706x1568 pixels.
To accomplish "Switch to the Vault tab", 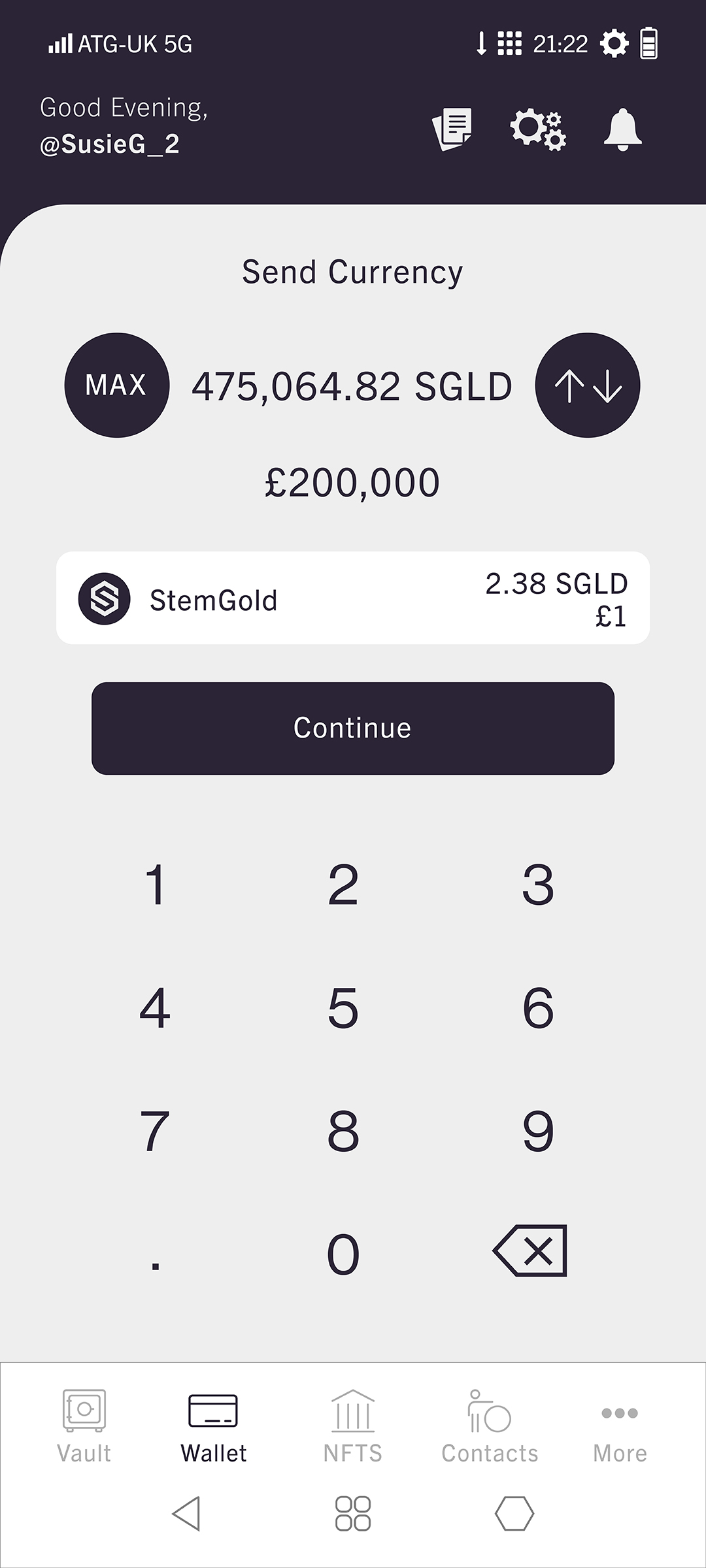I will click(84, 1426).
